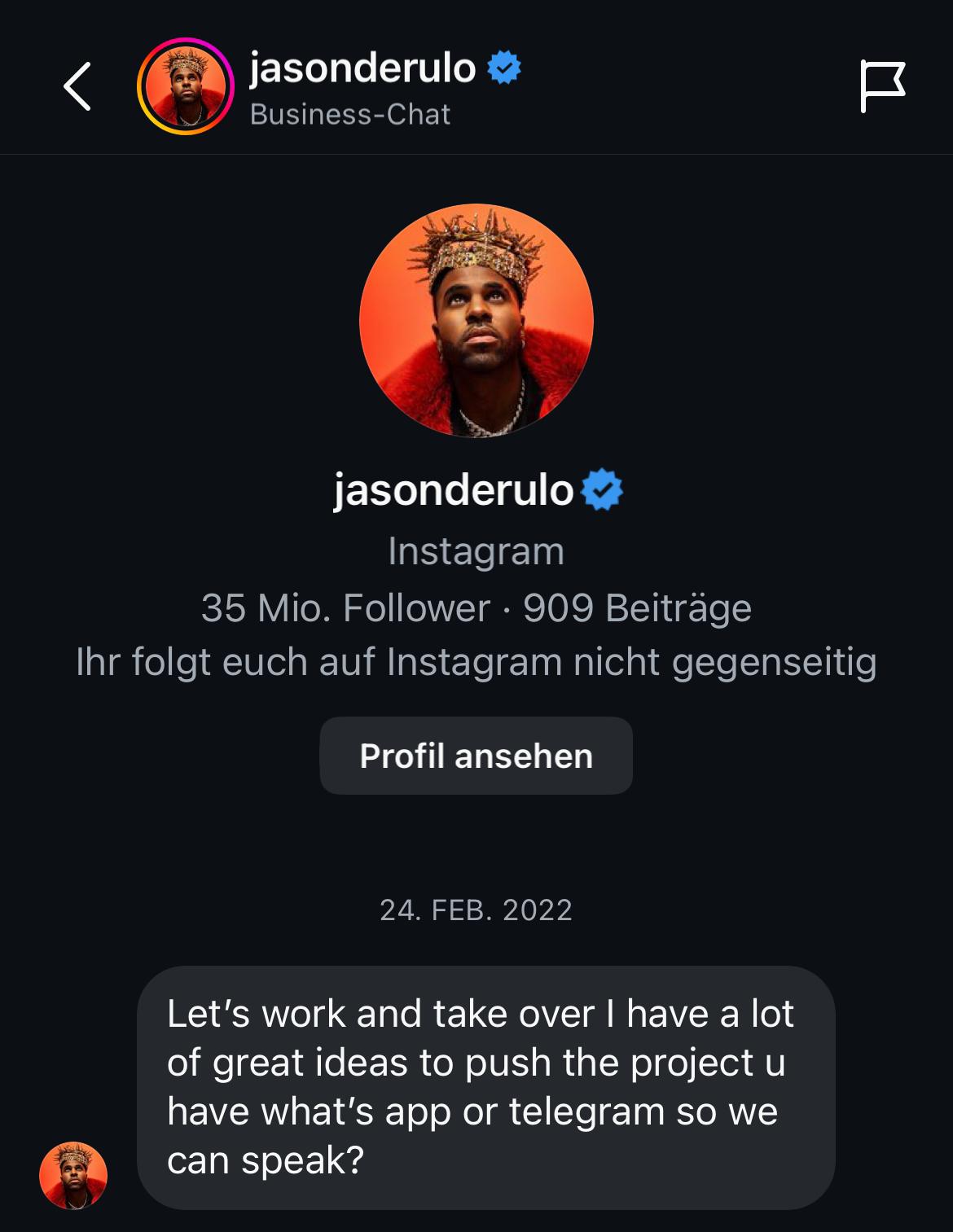Go back using the header arrow

click(77, 86)
